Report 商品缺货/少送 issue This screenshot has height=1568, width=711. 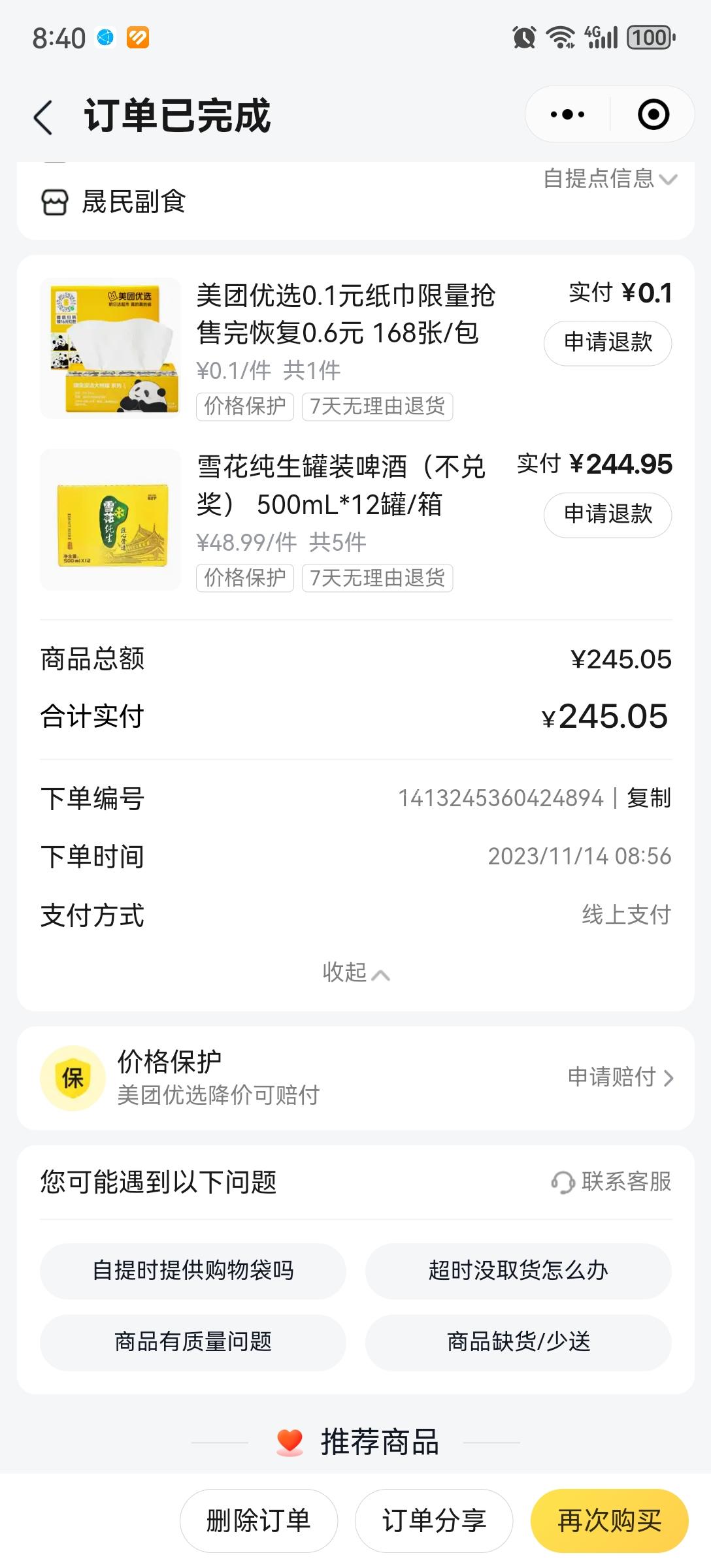point(518,1342)
